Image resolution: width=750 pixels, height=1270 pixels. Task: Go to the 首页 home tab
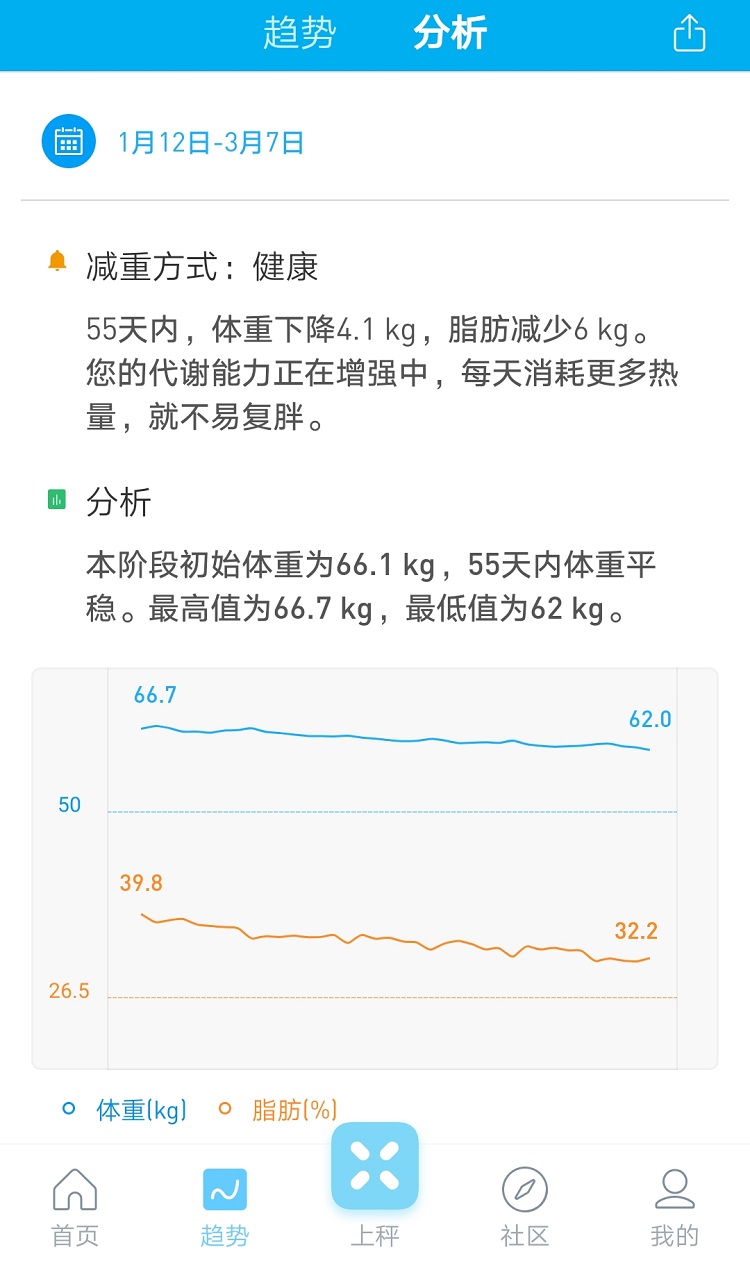pyautogui.click(x=75, y=1207)
